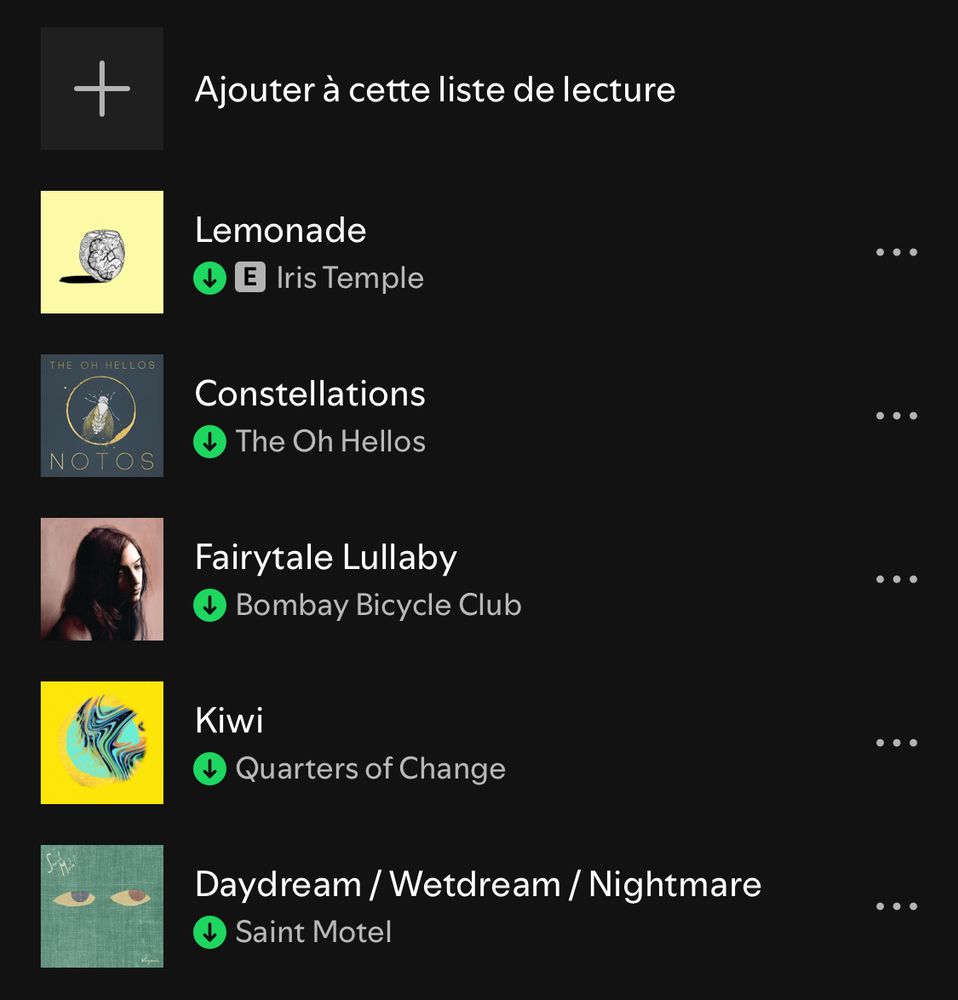Click the NOTOS album artwork

coord(101,415)
